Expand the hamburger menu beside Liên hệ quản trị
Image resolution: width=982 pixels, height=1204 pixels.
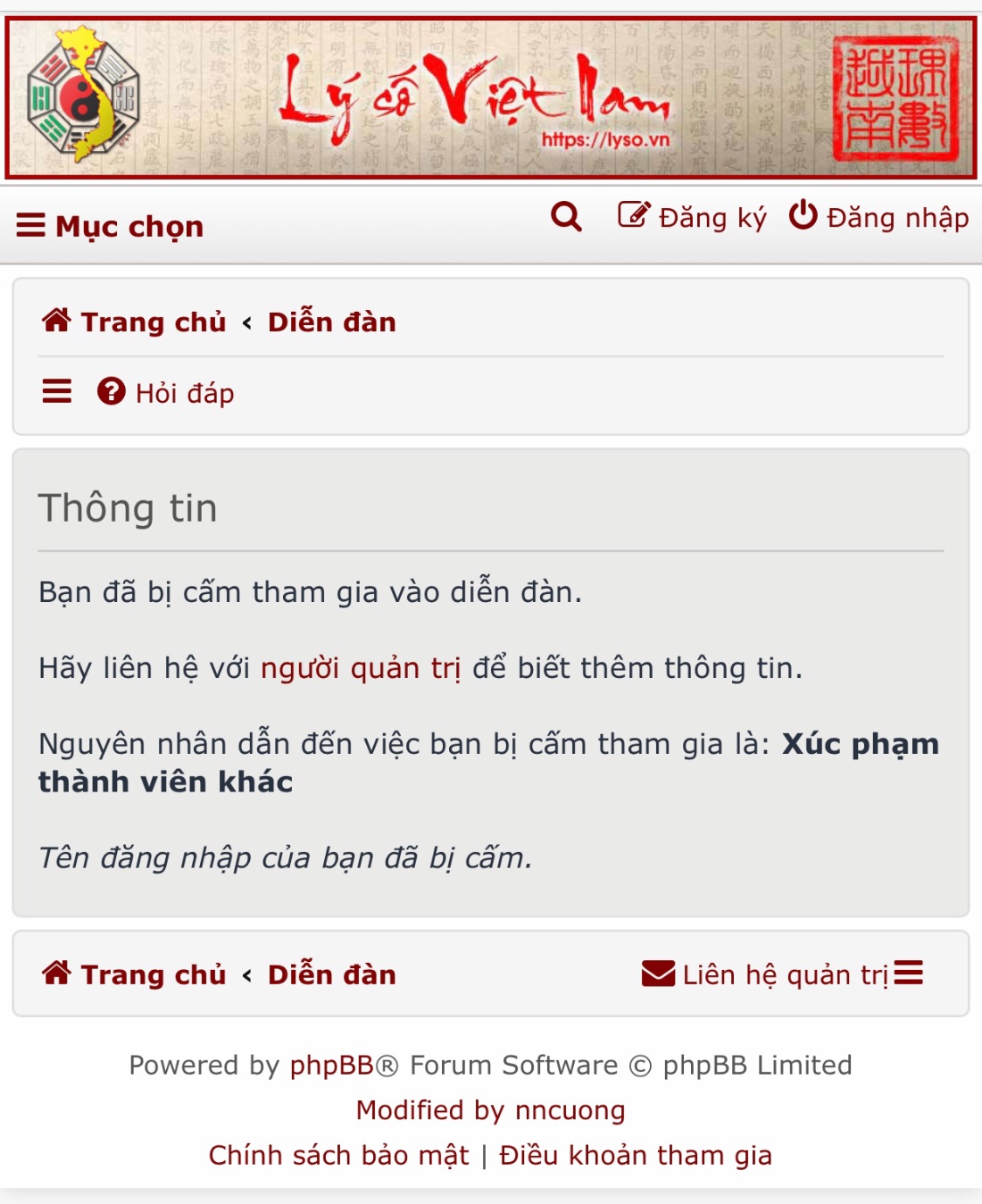tap(909, 973)
